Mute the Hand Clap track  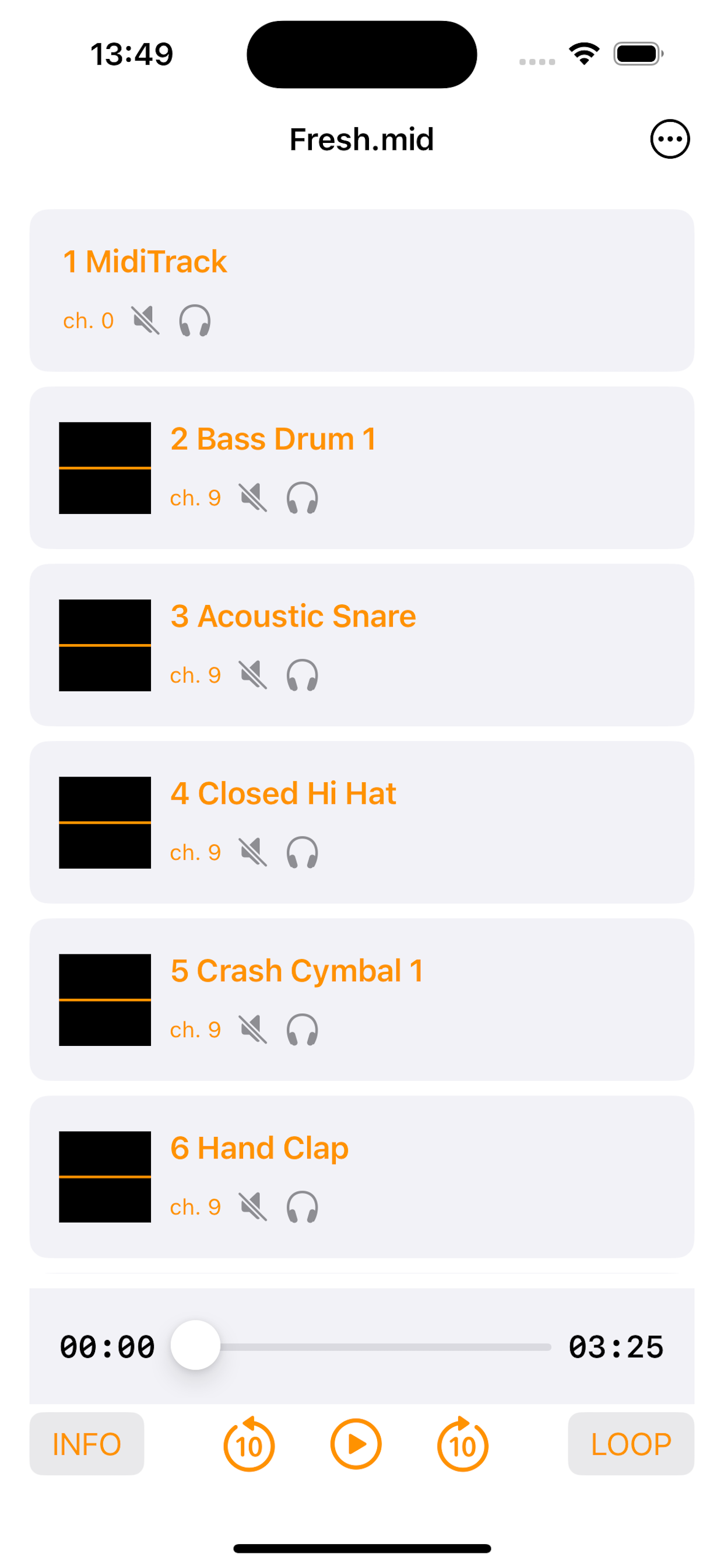pos(253,1206)
